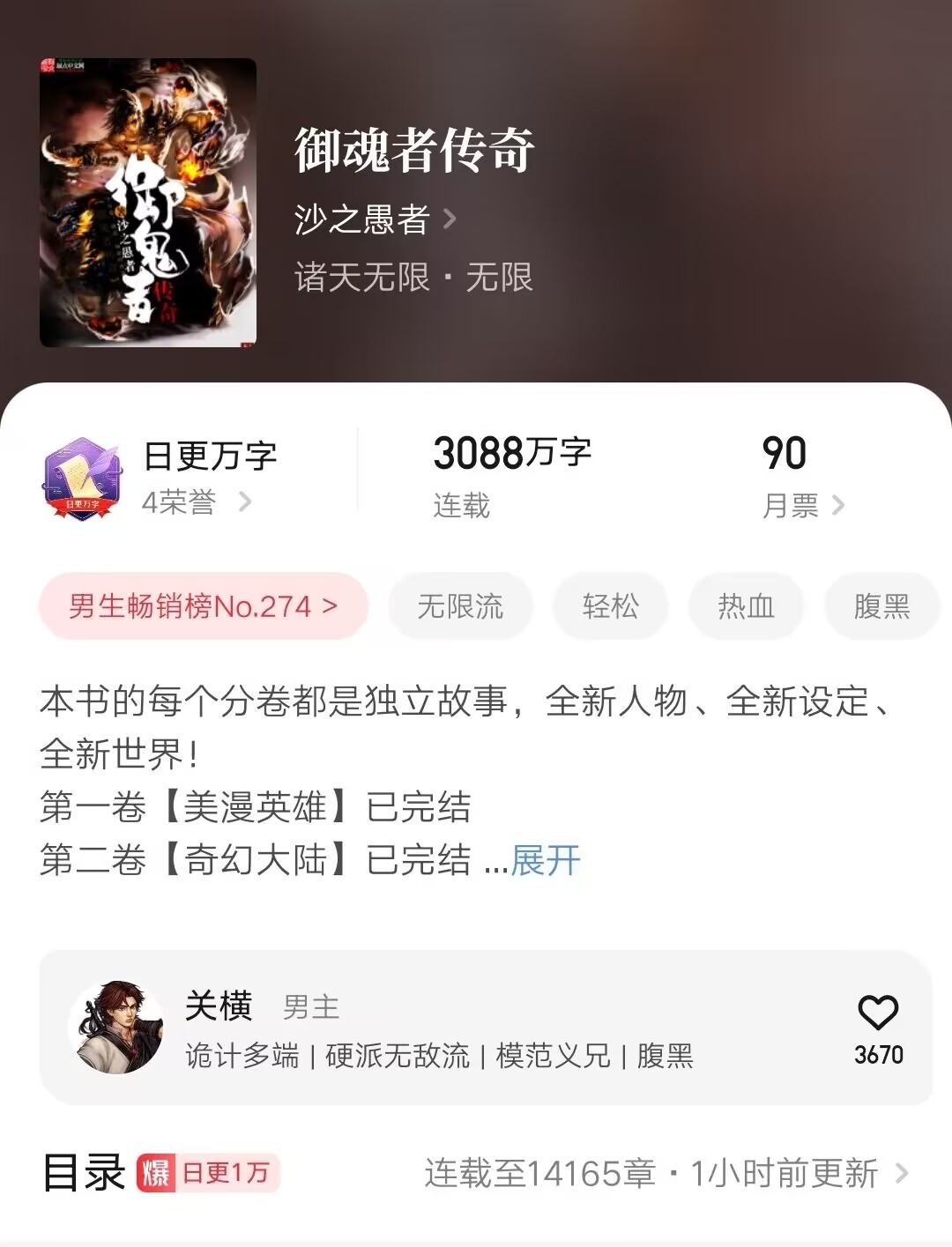Select the 无限流 tag chip
The width and height of the screenshot is (952, 1247).
460,606
